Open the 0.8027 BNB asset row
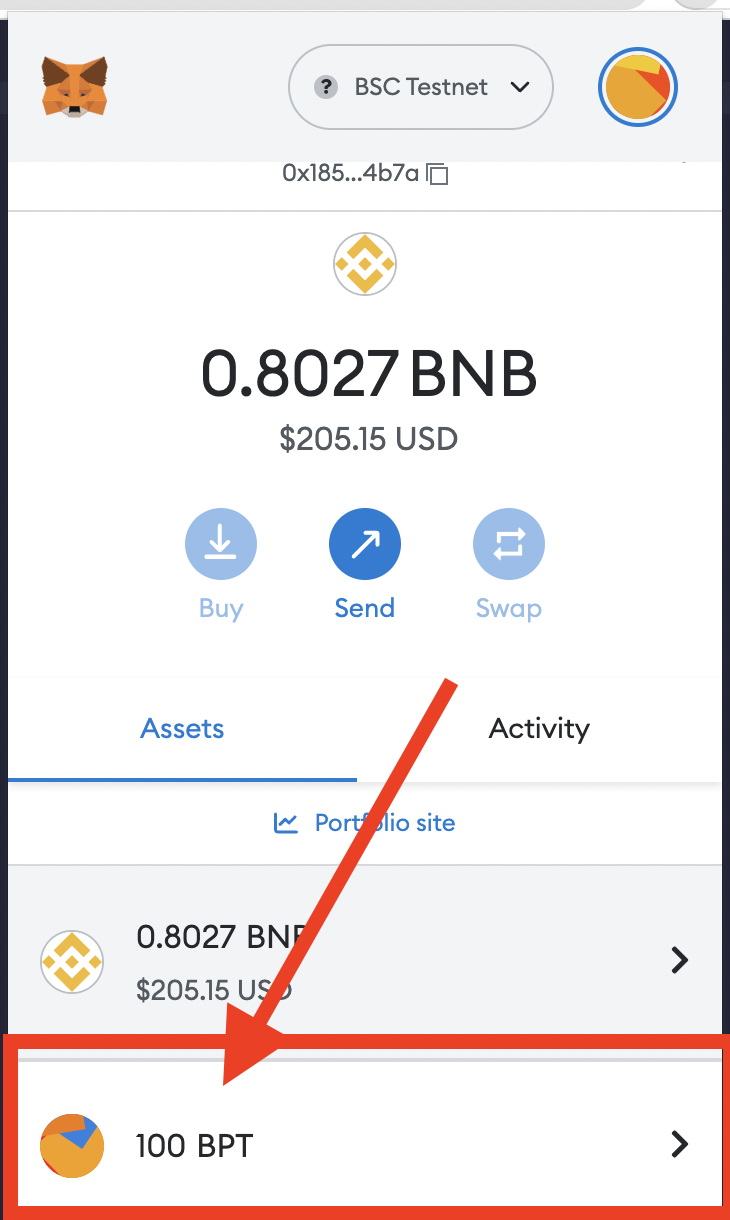This screenshot has width=730, height=1220. coord(364,961)
